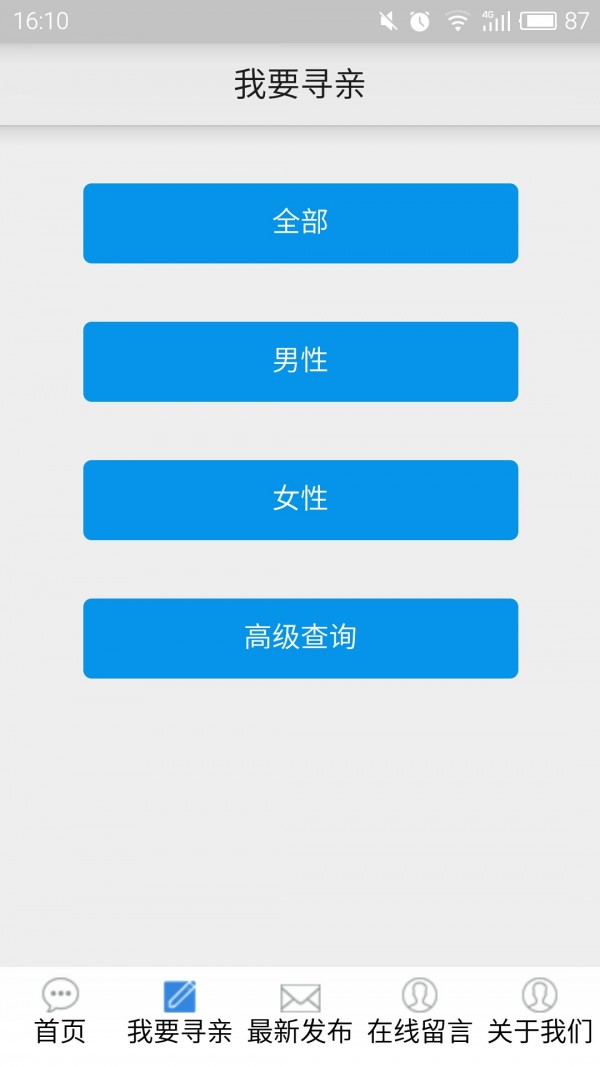Switch to 在线留言 tab
This screenshot has height=1067, width=600.
[x=420, y=1012]
